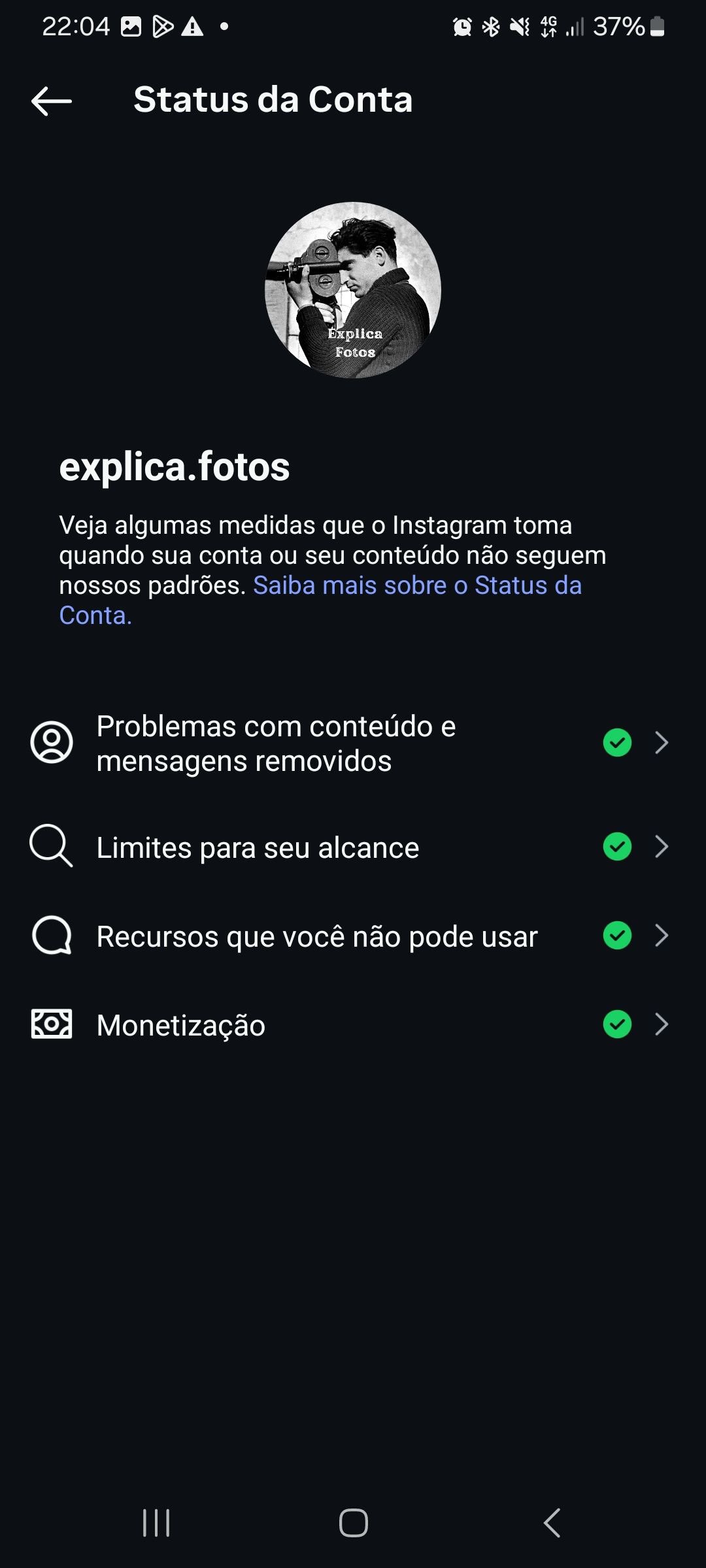Open the 'Saiba mais sobre o Status da Conta' link
706x1568 pixels.
coord(416,586)
